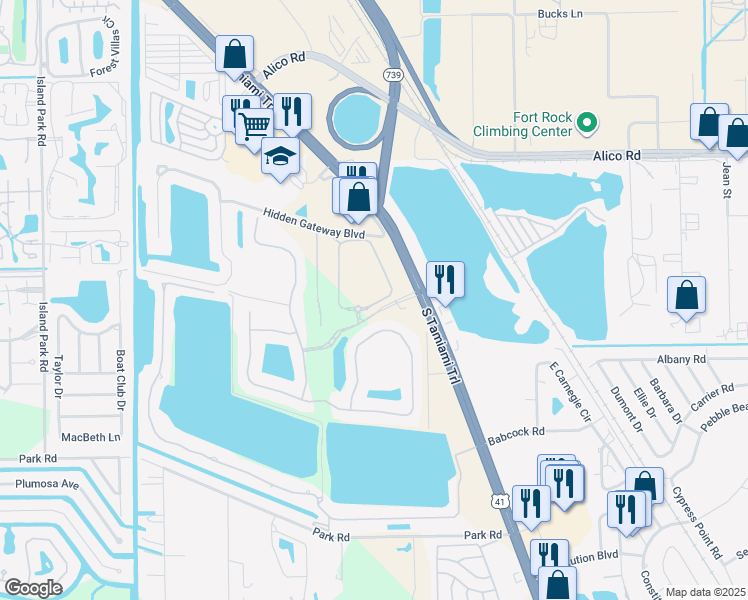Viewport: 748px width, 600px height.
Task: Select the graduation cap school marker
Action: tap(281, 158)
